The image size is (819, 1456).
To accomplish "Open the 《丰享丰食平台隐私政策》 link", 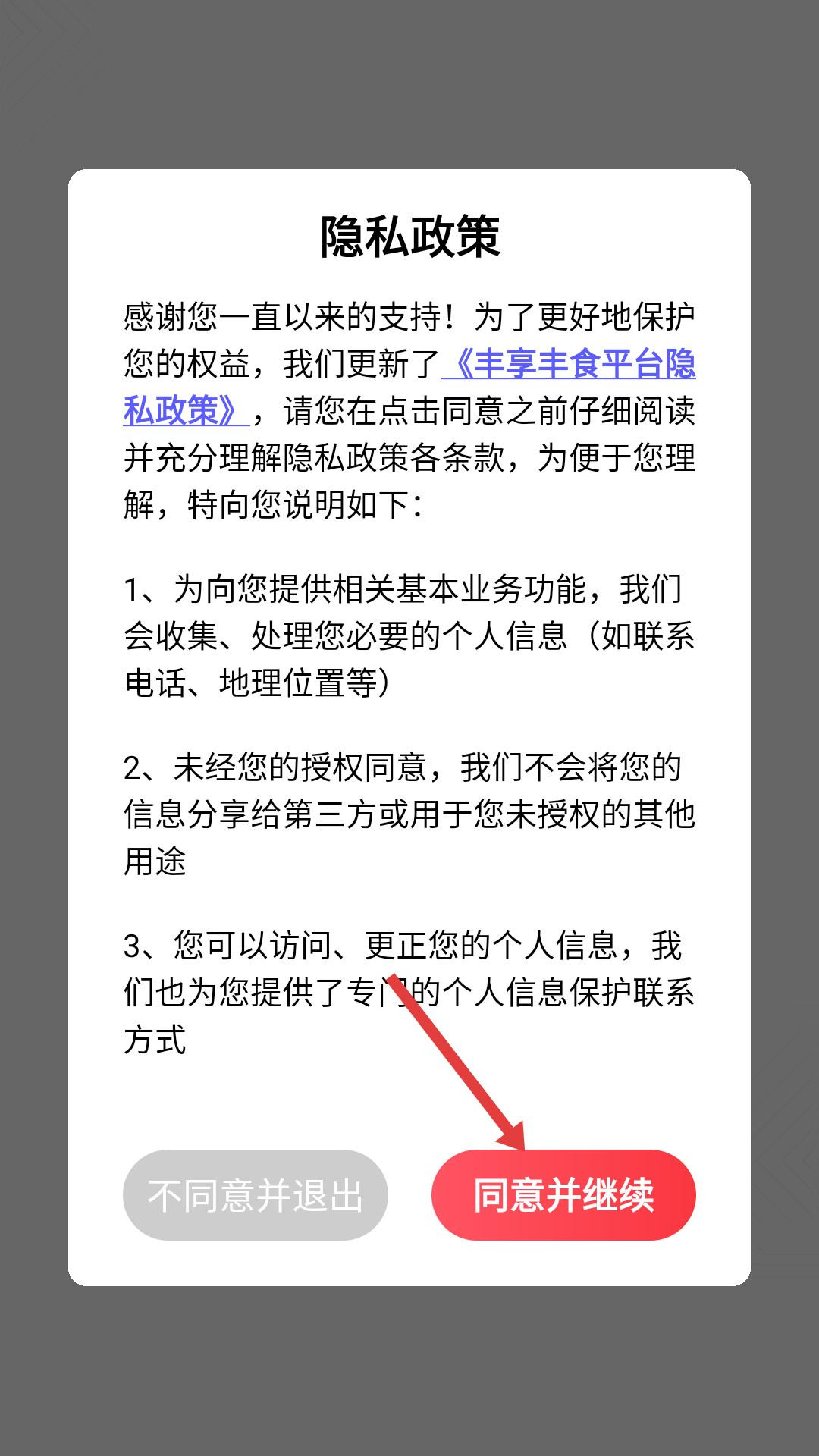I will (x=569, y=365).
